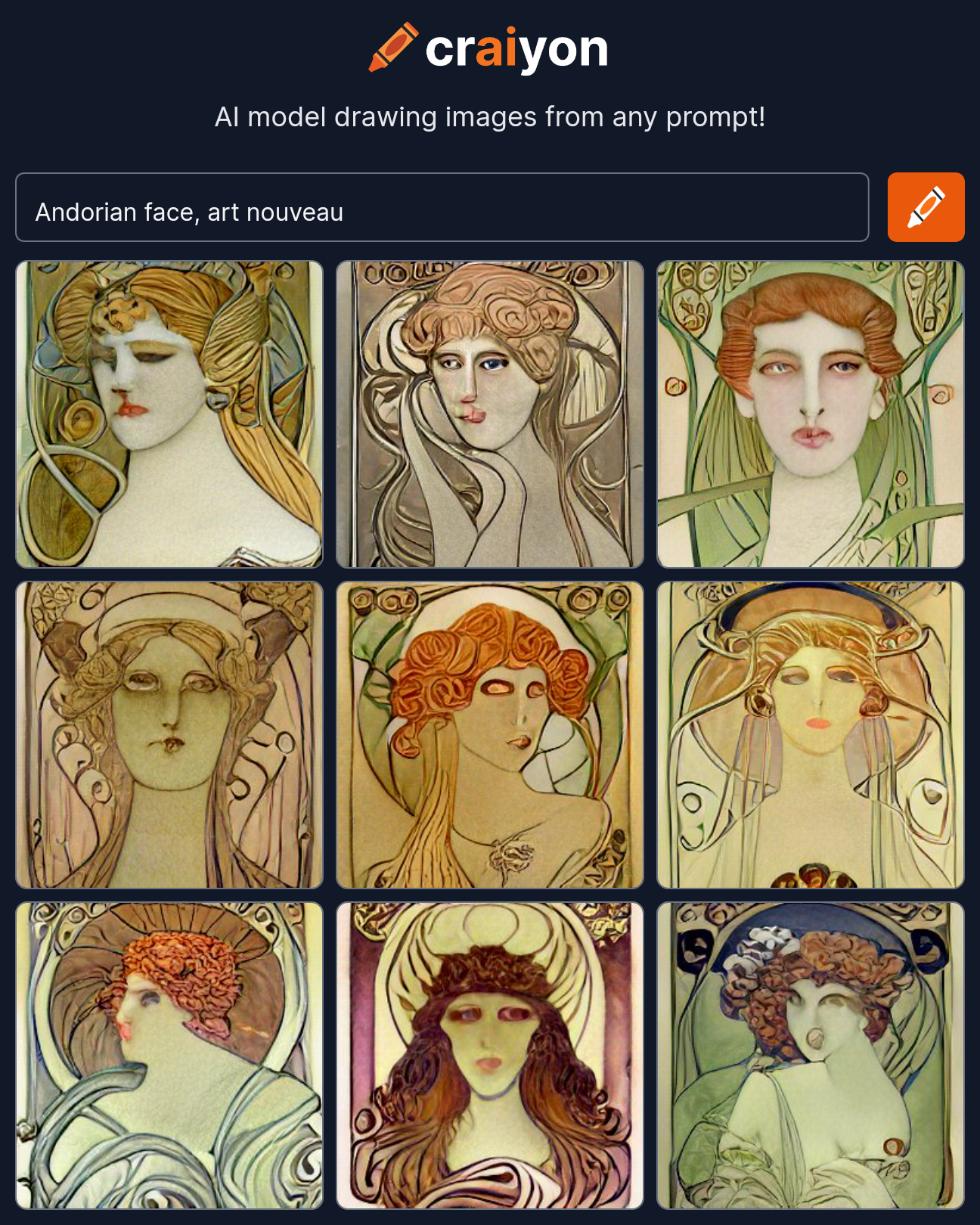The image size is (980, 1225).
Task: Open the gray-toned portrait with wavy swirls
Action: 490,414
